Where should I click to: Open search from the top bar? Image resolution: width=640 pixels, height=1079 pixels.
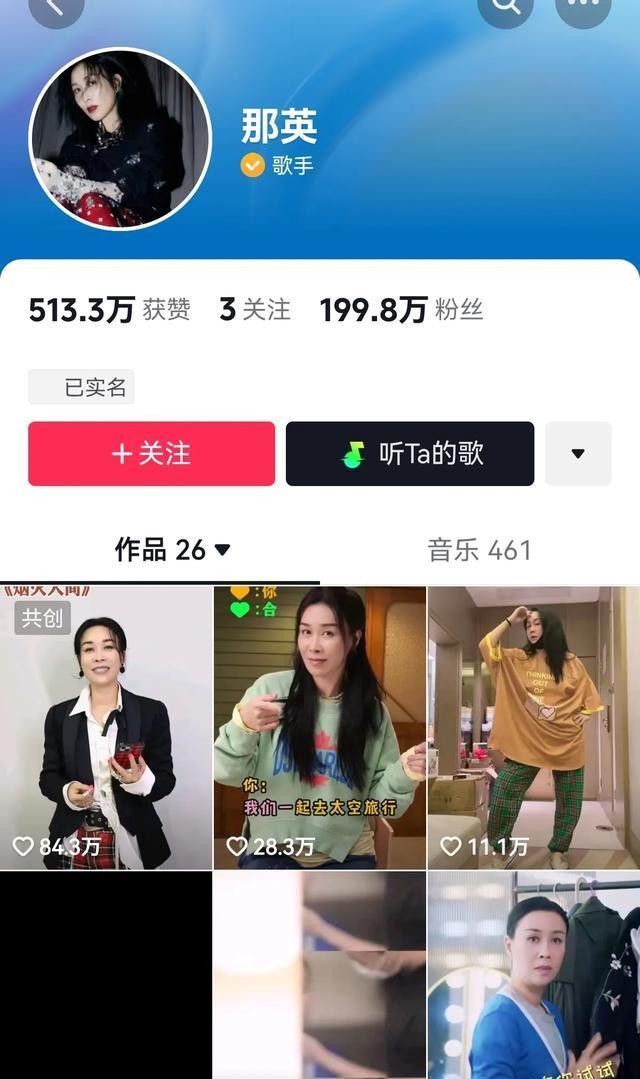point(505,8)
